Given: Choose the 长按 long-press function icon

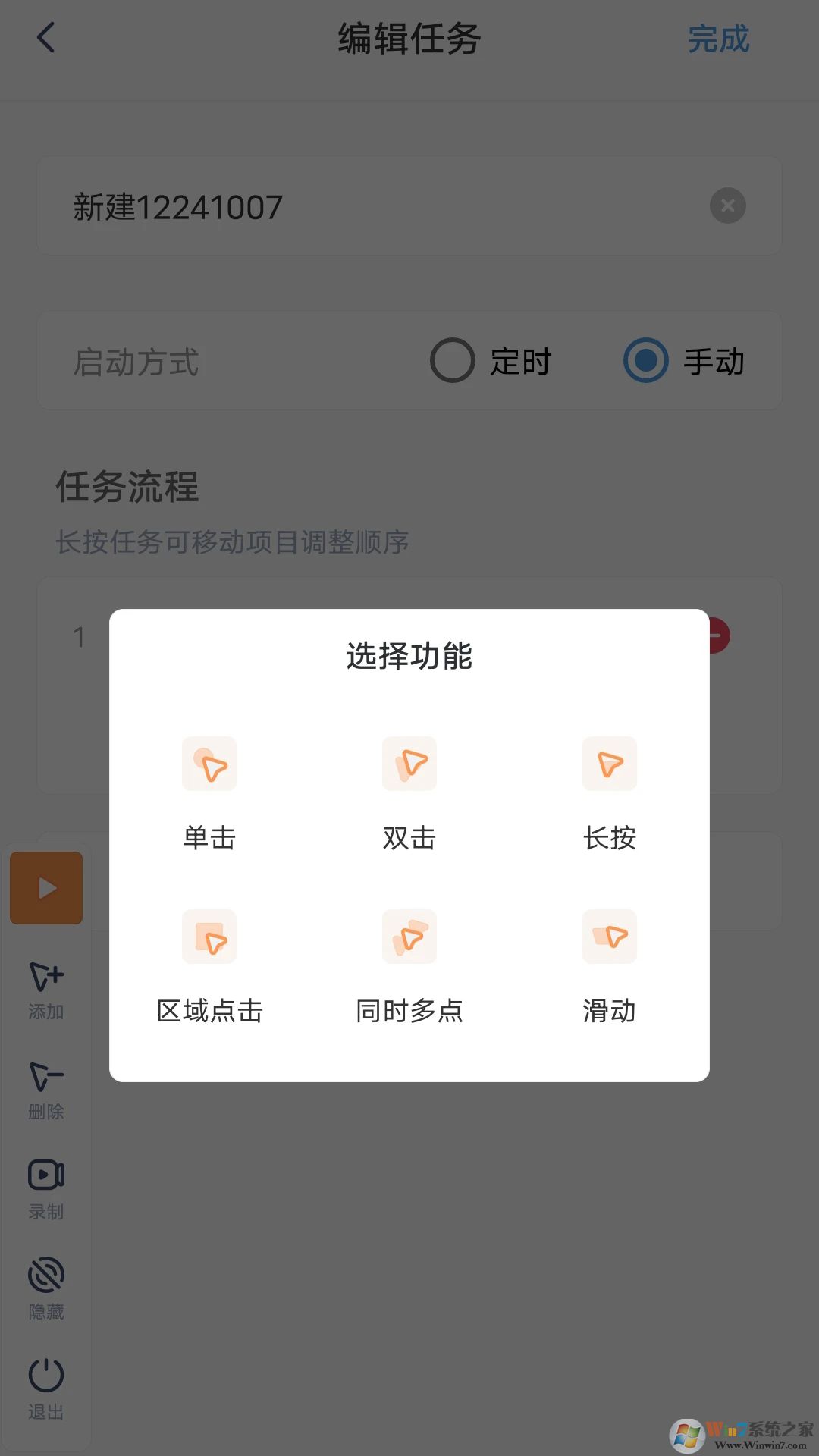Looking at the screenshot, I should tap(609, 764).
